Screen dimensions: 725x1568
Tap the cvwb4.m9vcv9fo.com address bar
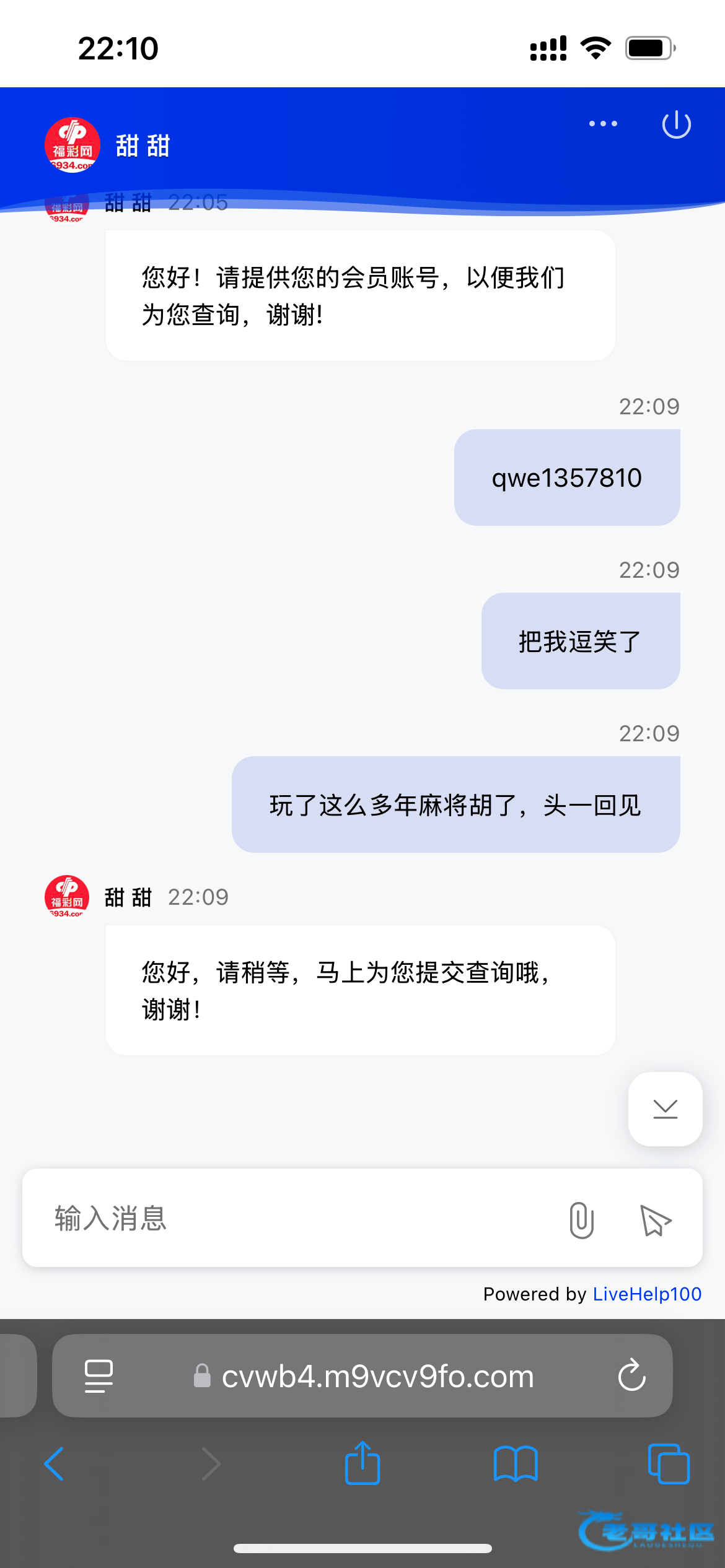[377, 1376]
